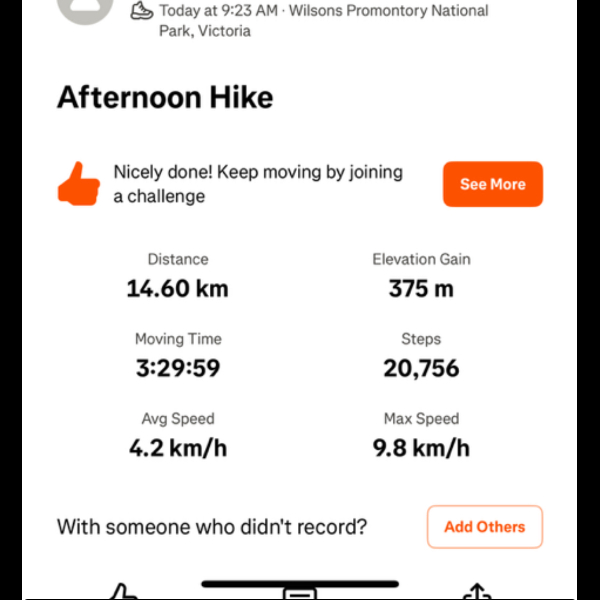
Task: Give kudos with the thumbs-up icon
Action: click(x=123, y=592)
